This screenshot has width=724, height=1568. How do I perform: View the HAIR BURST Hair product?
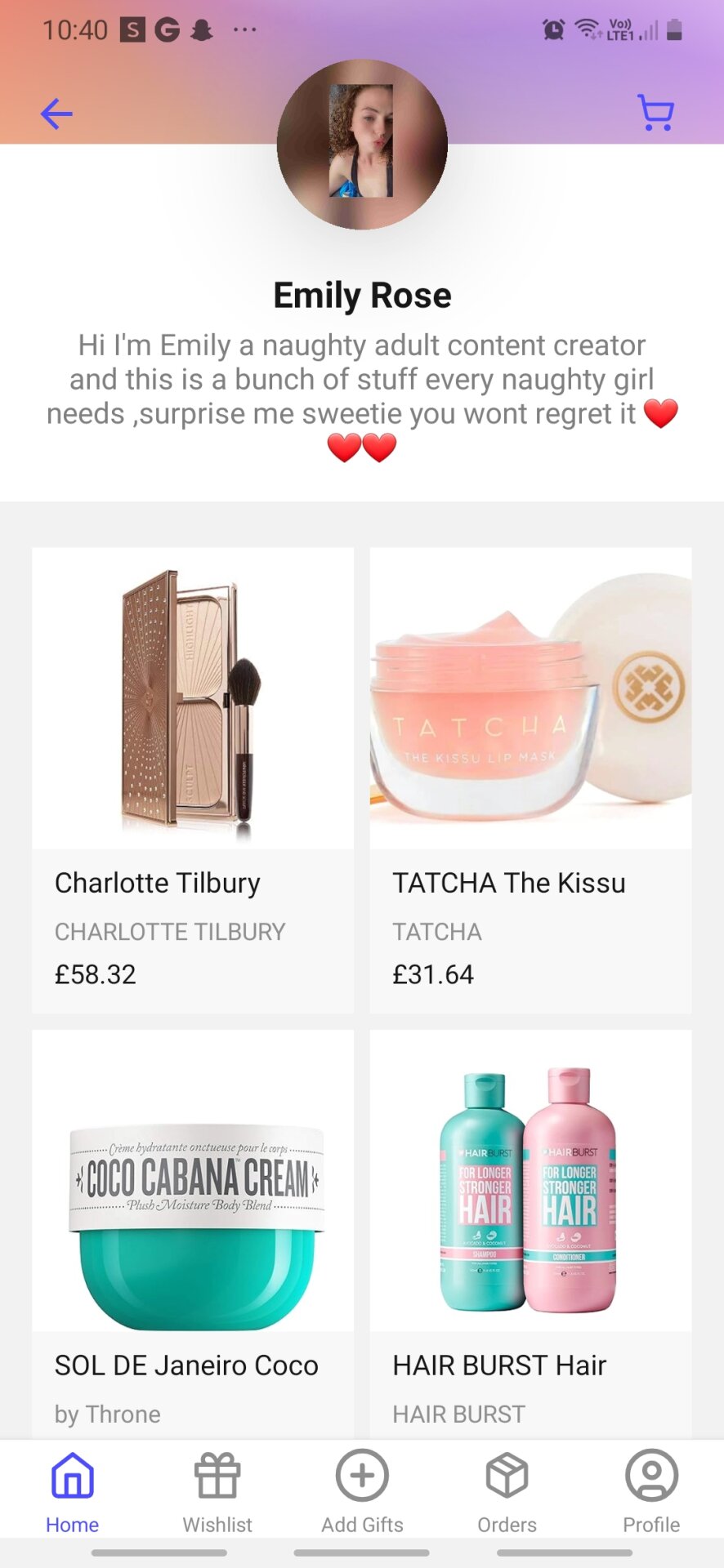(530, 1233)
